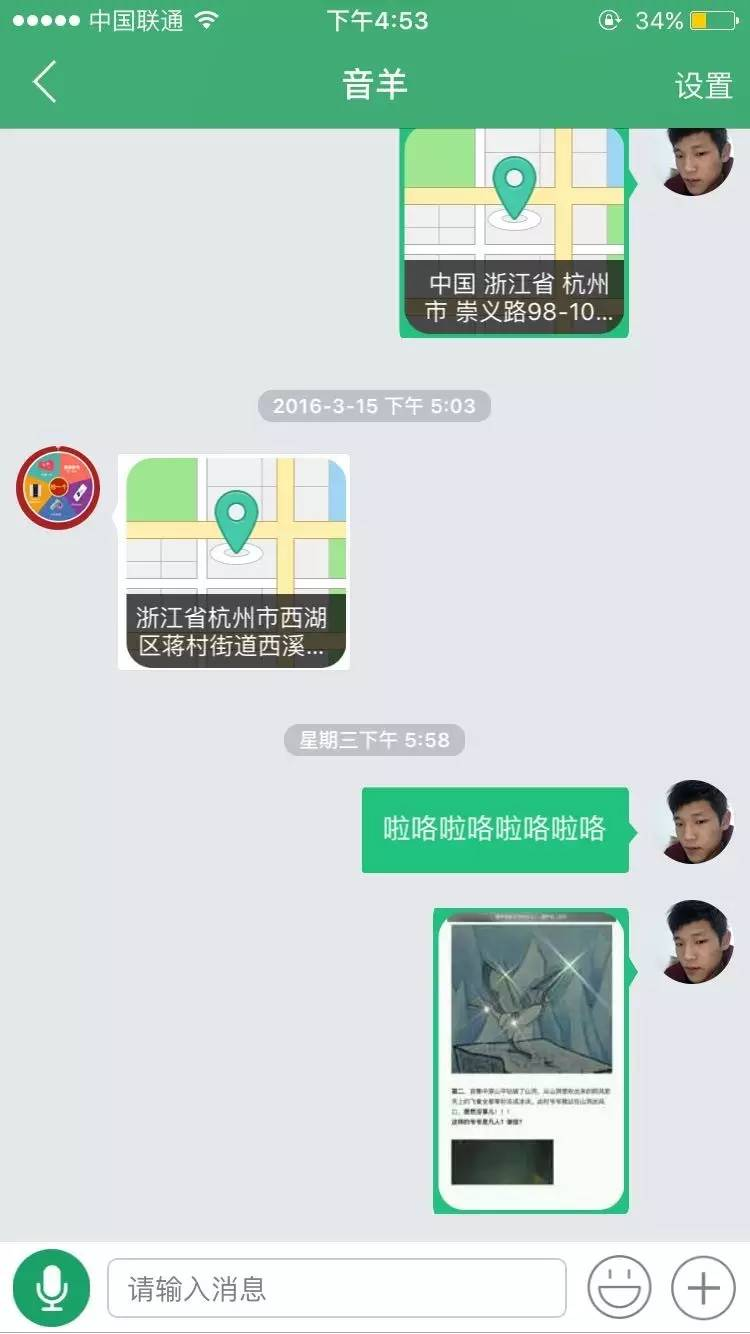Tap my avatar beside 啦咯啦咯 message
Viewport: 750px width, 1334px height.
(697, 821)
